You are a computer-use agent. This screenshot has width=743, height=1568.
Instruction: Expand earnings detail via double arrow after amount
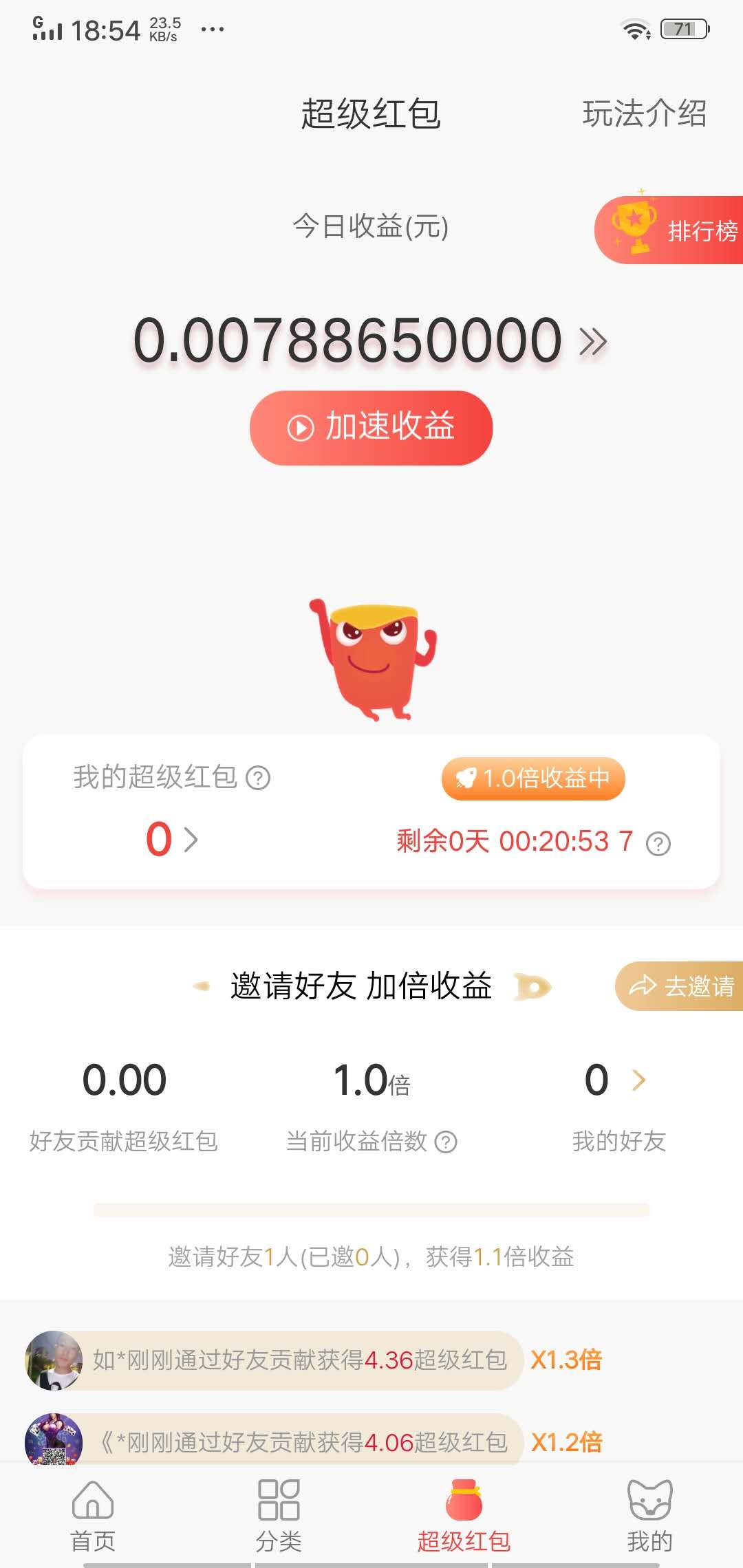pyautogui.click(x=593, y=342)
